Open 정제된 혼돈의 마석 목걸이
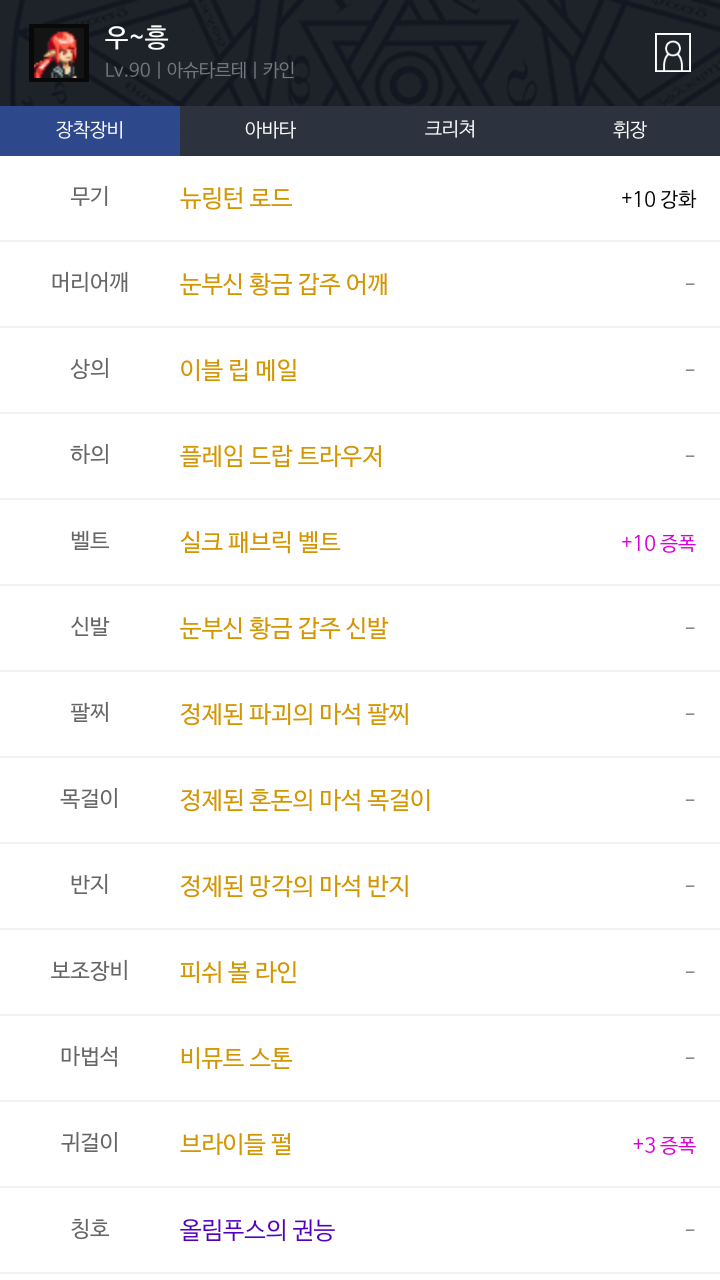This screenshot has height=1280, width=720. 305,800
